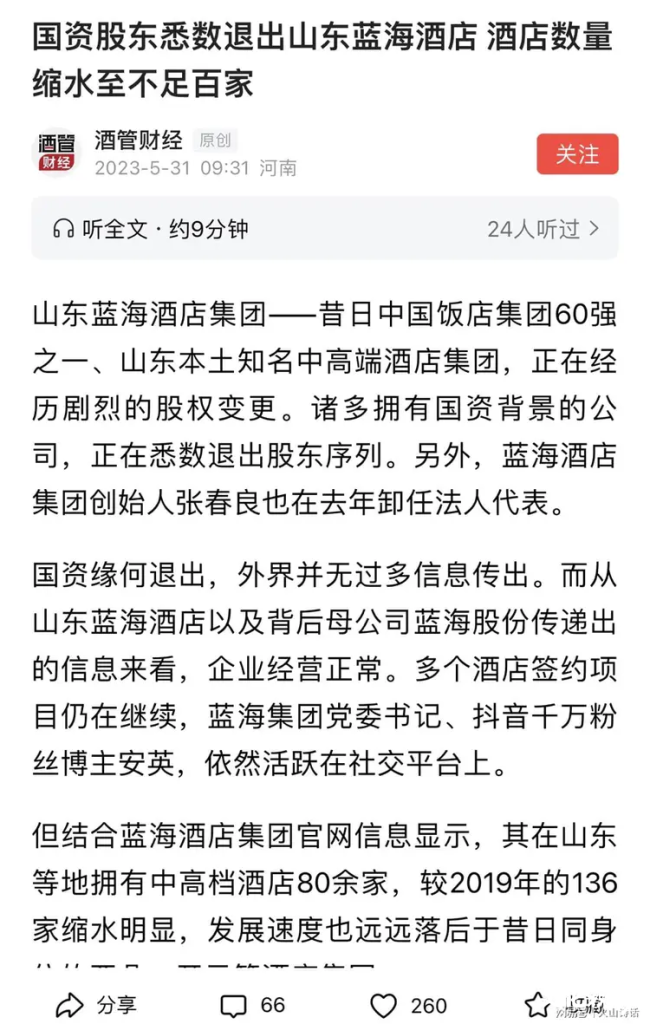Open the 66 comments

pos(252,1004)
